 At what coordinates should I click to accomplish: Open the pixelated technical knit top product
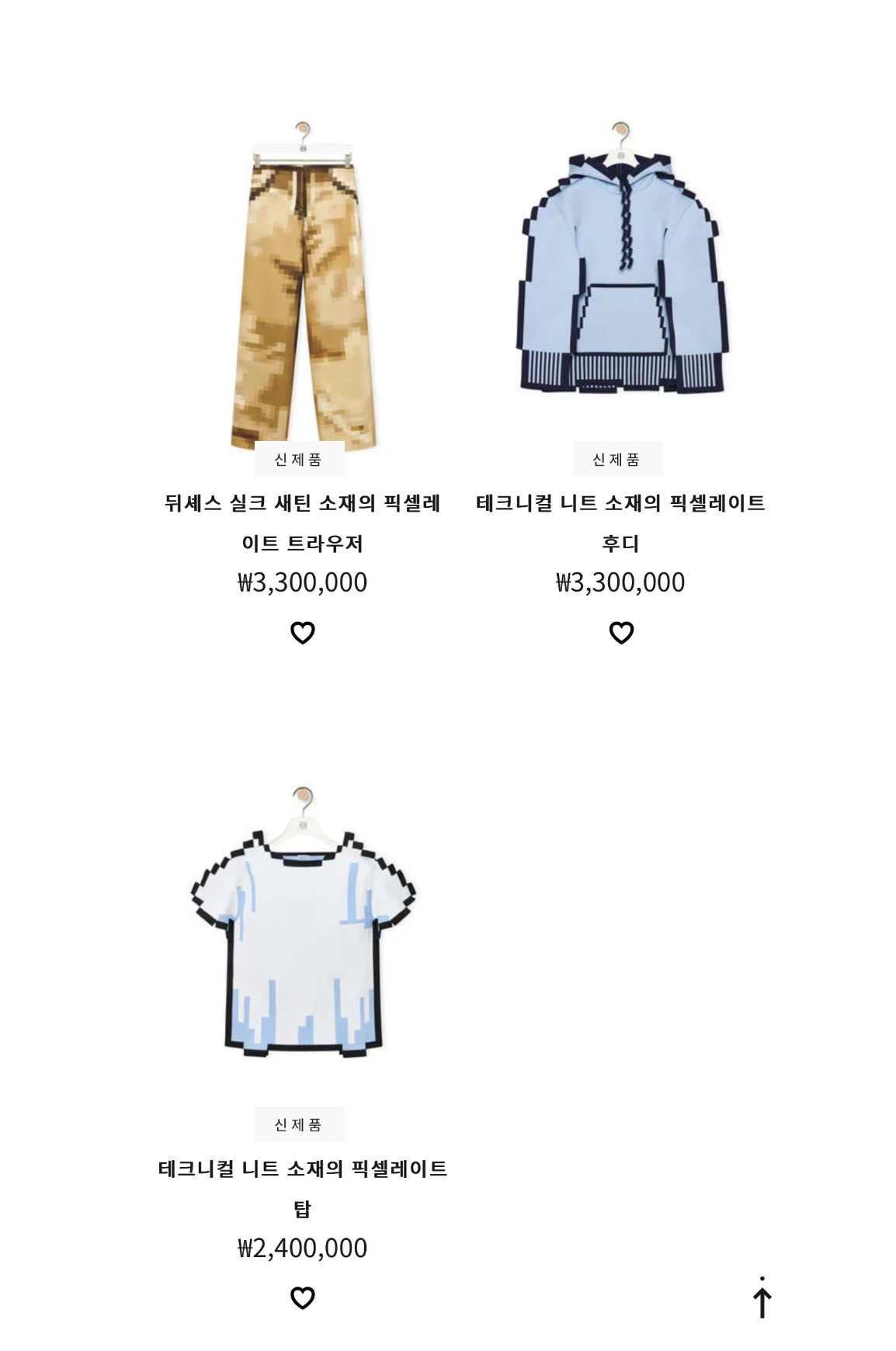[x=303, y=932]
